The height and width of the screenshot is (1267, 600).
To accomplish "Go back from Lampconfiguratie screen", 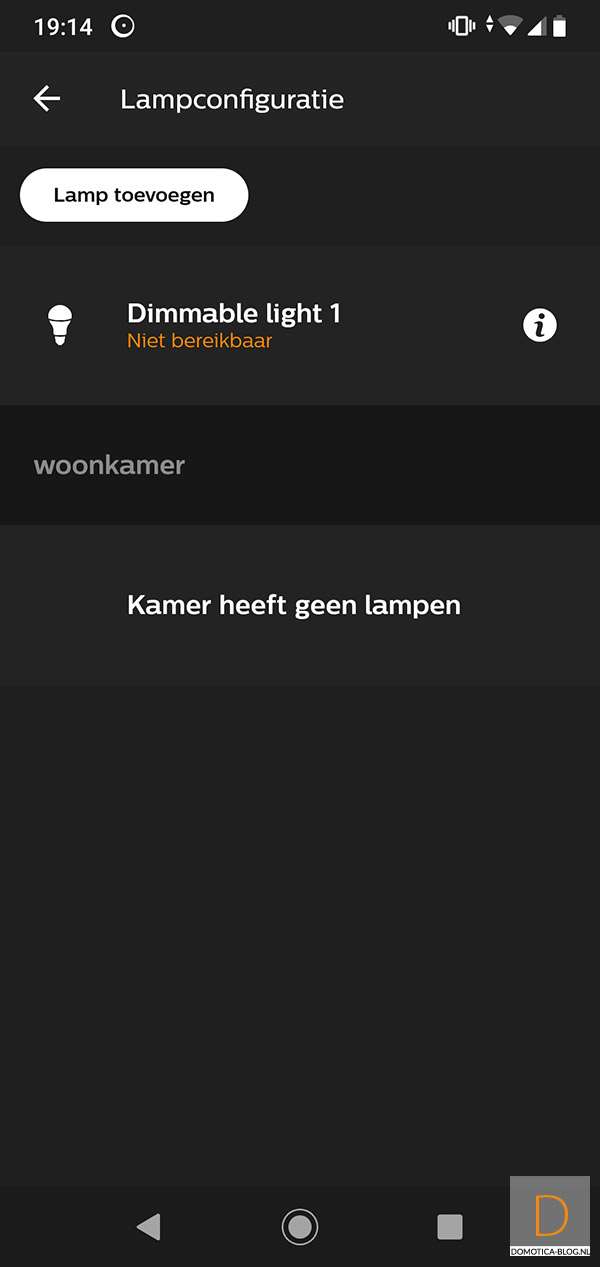I will coord(47,98).
